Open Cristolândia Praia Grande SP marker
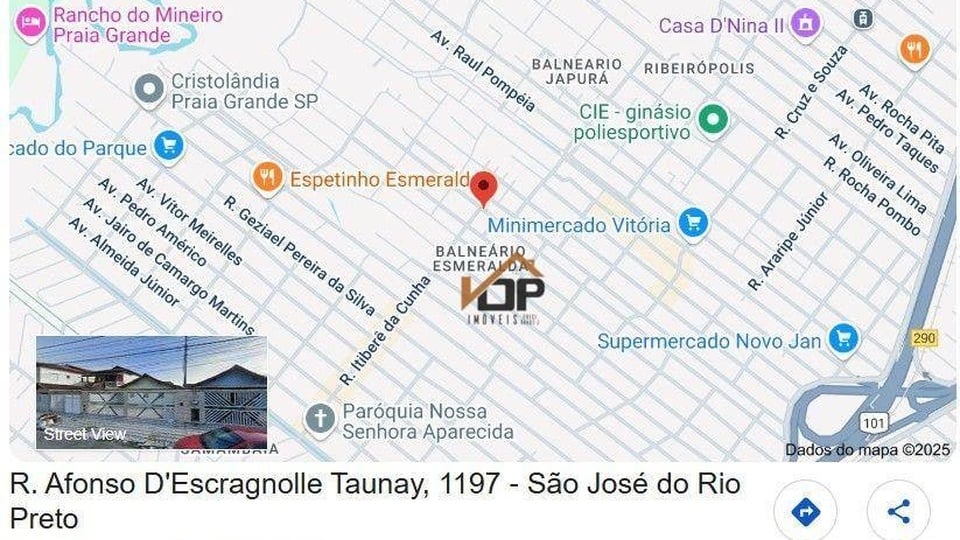Screen dimensions: 960x540 coord(149,89)
